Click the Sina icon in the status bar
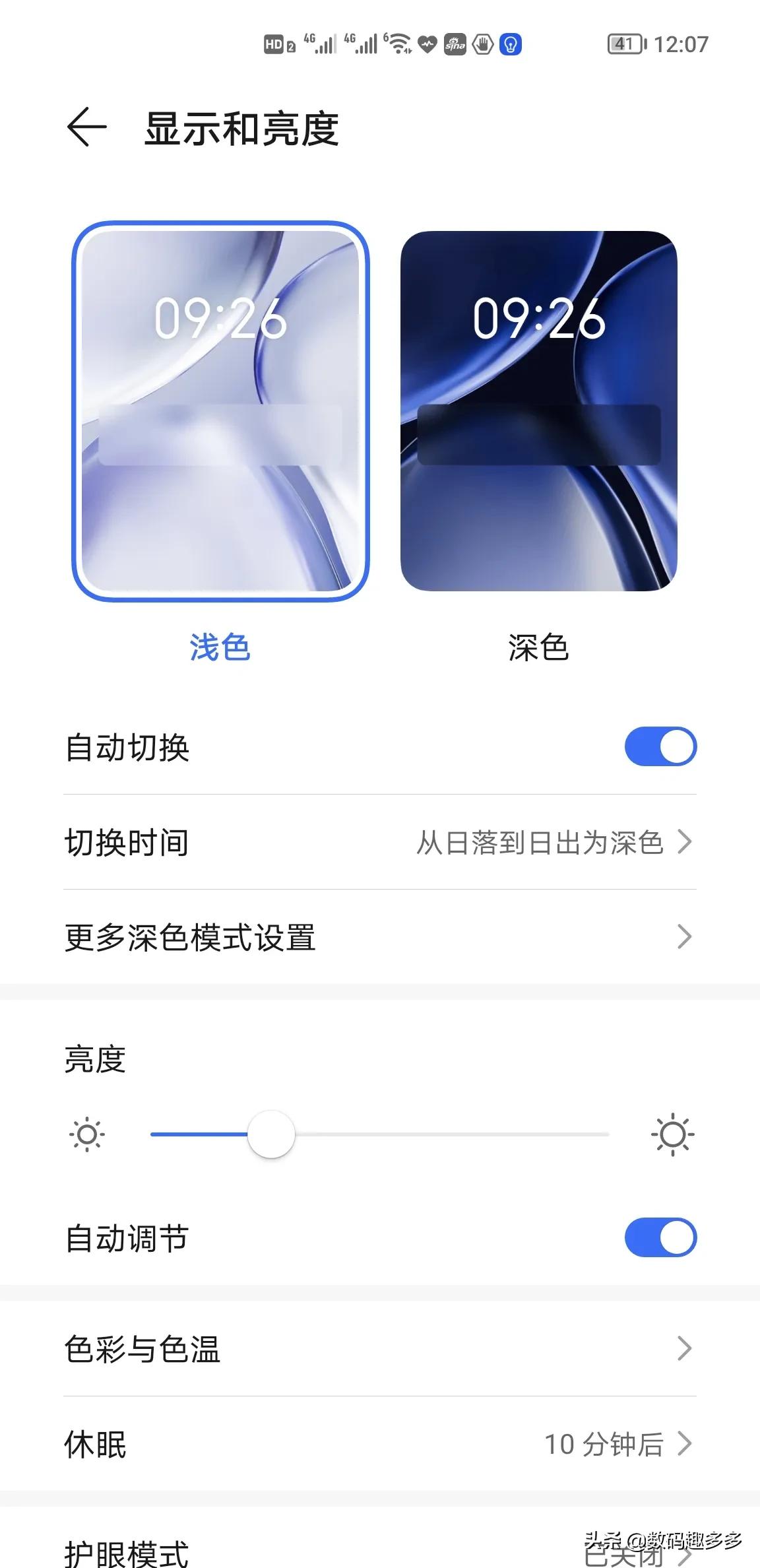760x1568 pixels. (455, 45)
